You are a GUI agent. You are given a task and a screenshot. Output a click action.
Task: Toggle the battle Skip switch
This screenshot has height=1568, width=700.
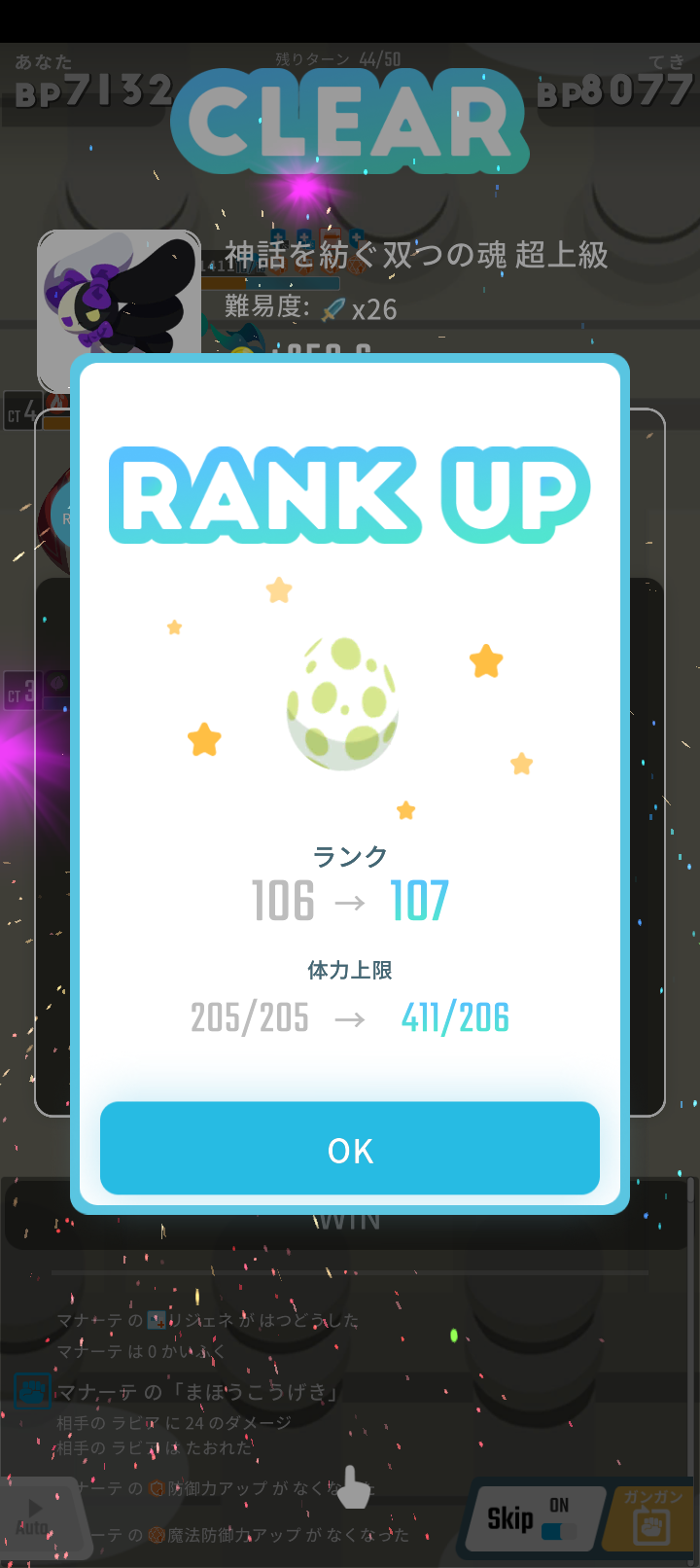point(558,1530)
